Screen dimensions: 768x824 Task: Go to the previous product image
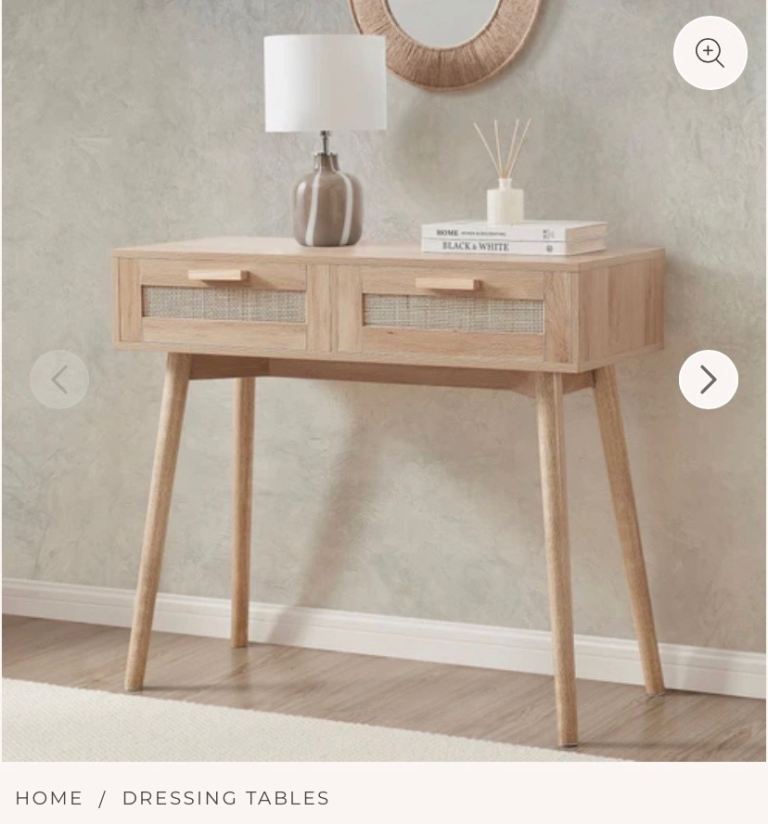point(59,380)
